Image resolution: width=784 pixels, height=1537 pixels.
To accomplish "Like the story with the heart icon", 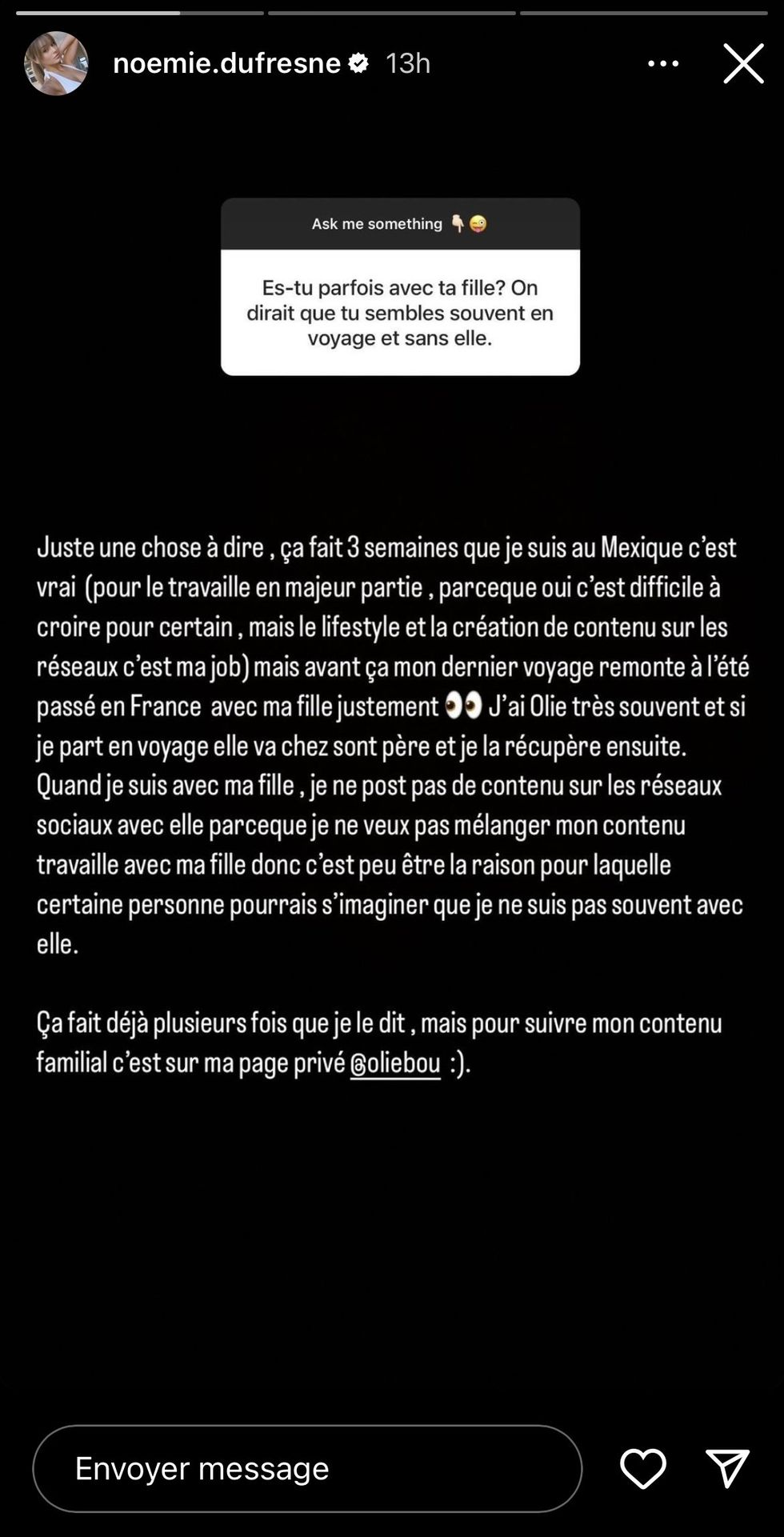I will [x=645, y=1468].
